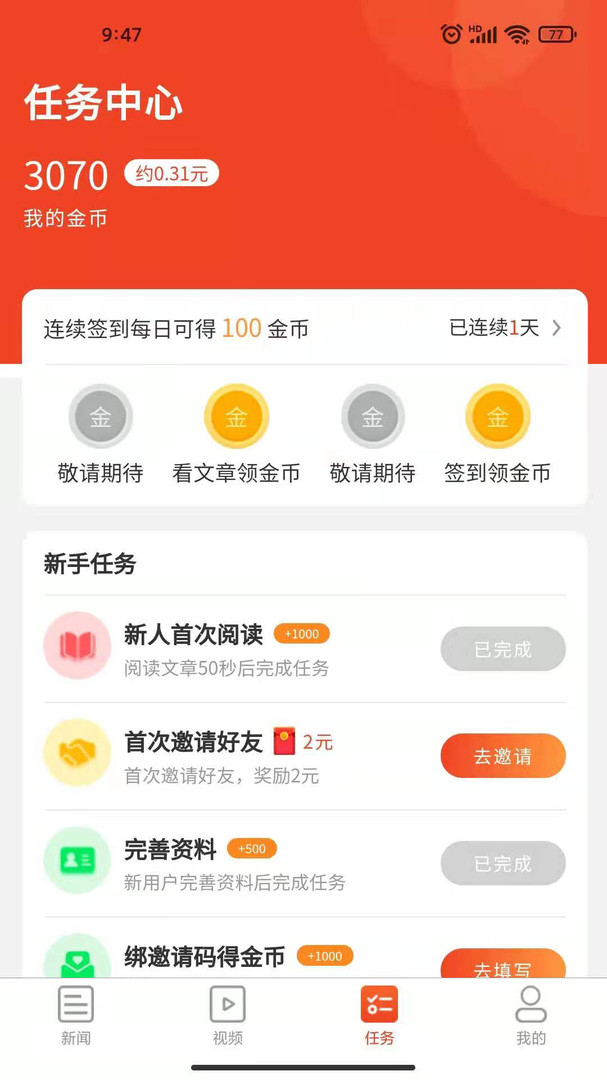Screen dimensions: 607x1080
Task: Tap 去邀请 to invite friends
Action: click(503, 756)
